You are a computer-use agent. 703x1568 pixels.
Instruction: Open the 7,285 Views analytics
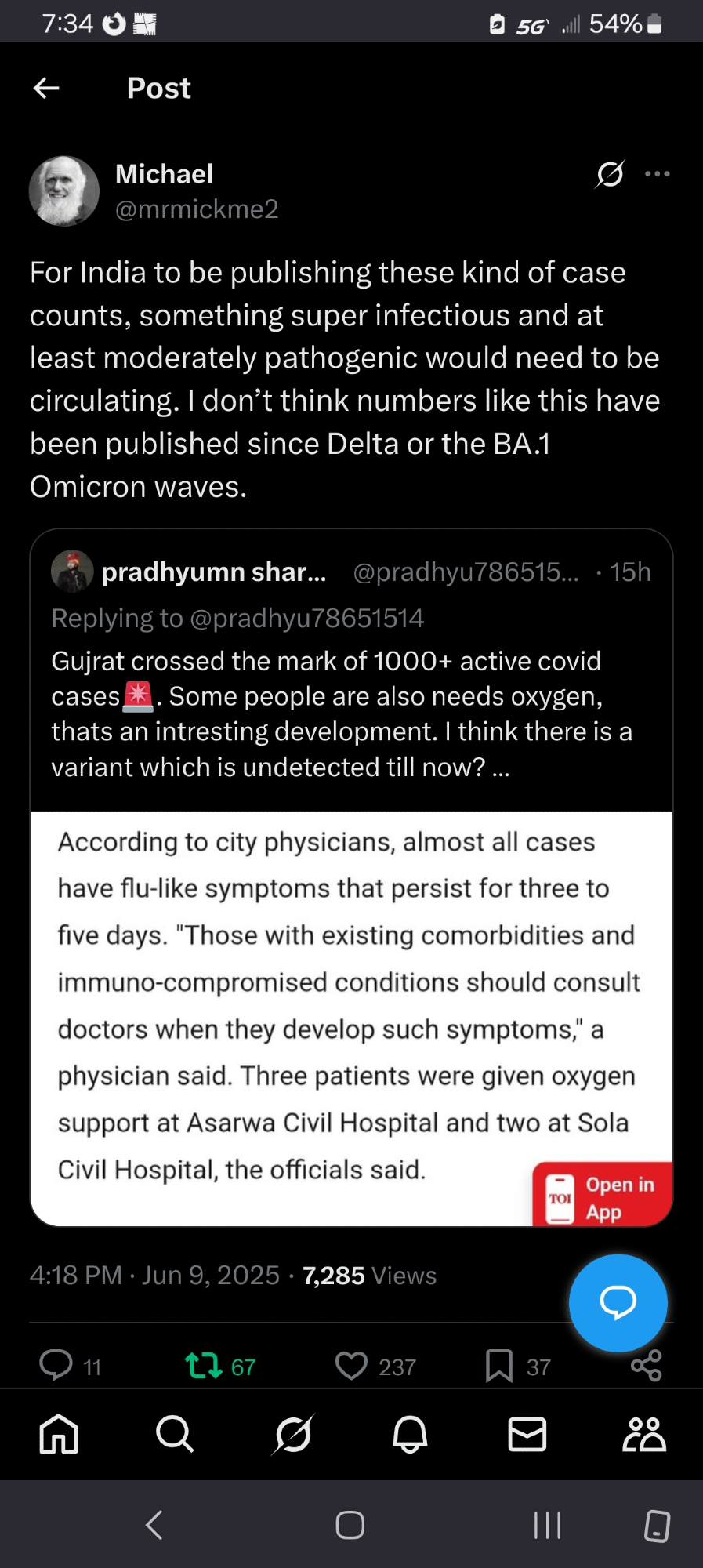pos(369,1276)
